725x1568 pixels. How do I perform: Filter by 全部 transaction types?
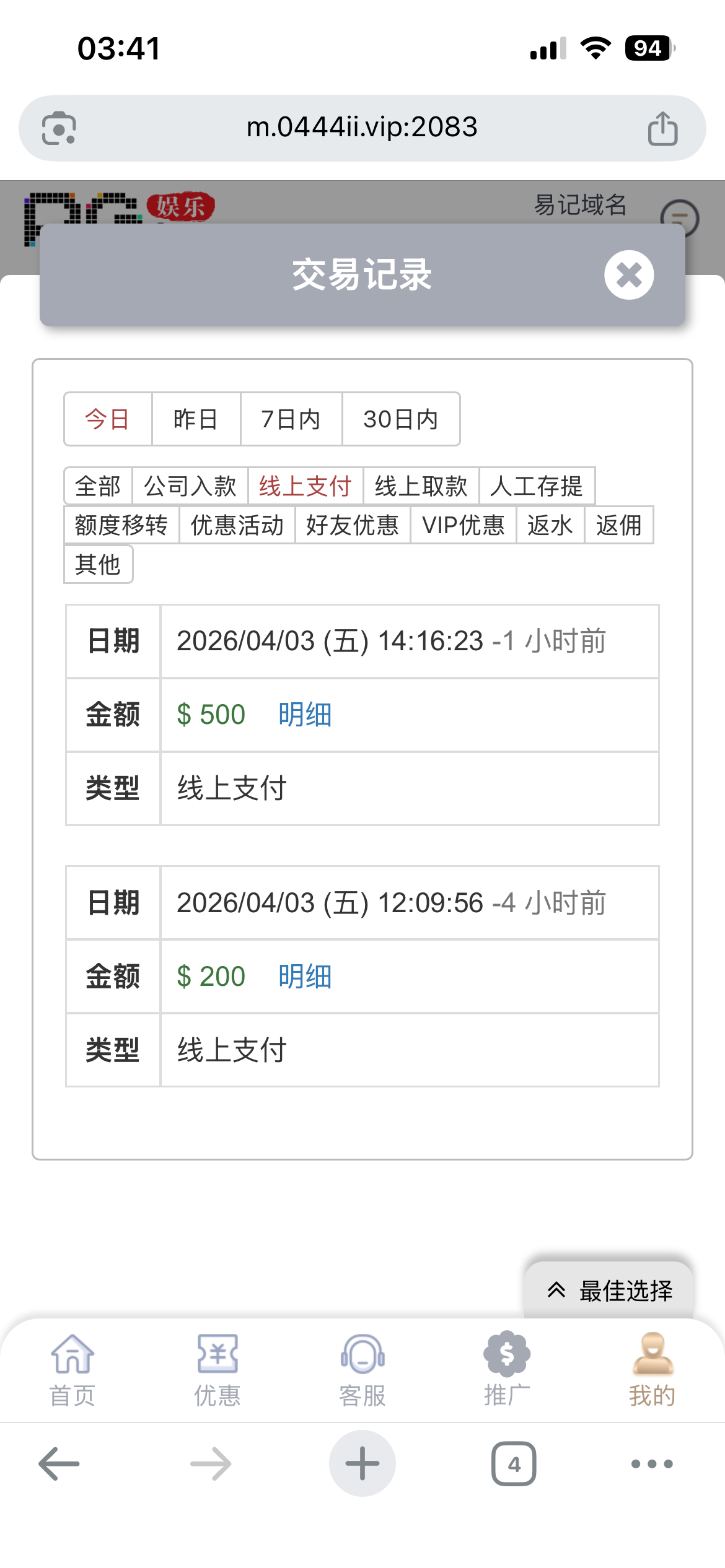click(98, 486)
